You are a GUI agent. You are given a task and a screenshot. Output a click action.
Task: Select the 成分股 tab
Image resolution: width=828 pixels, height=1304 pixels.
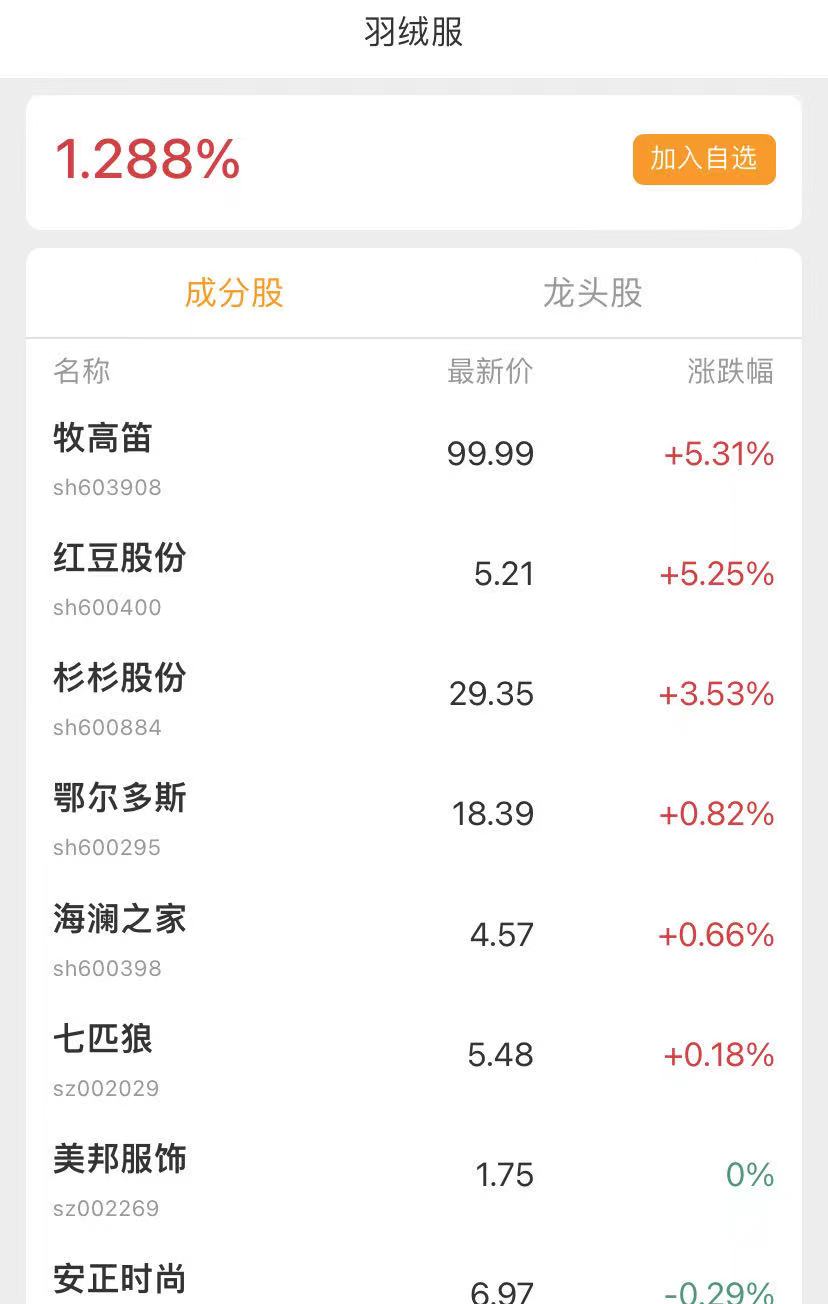[234, 293]
